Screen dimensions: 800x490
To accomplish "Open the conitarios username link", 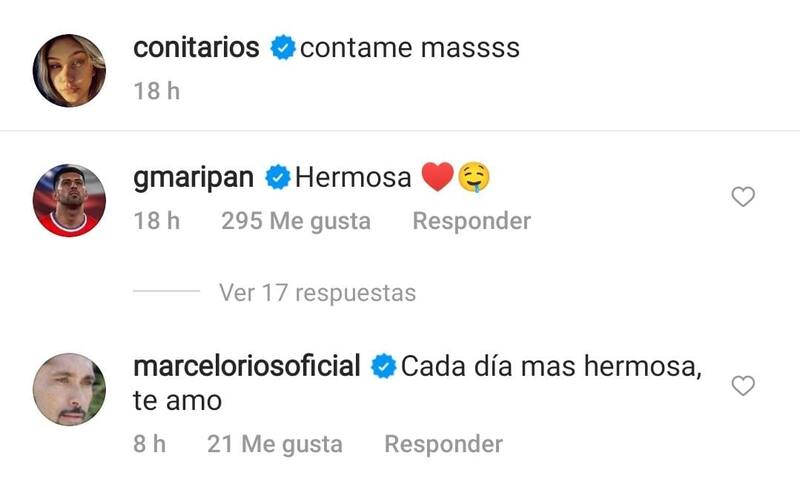I will (x=196, y=47).
